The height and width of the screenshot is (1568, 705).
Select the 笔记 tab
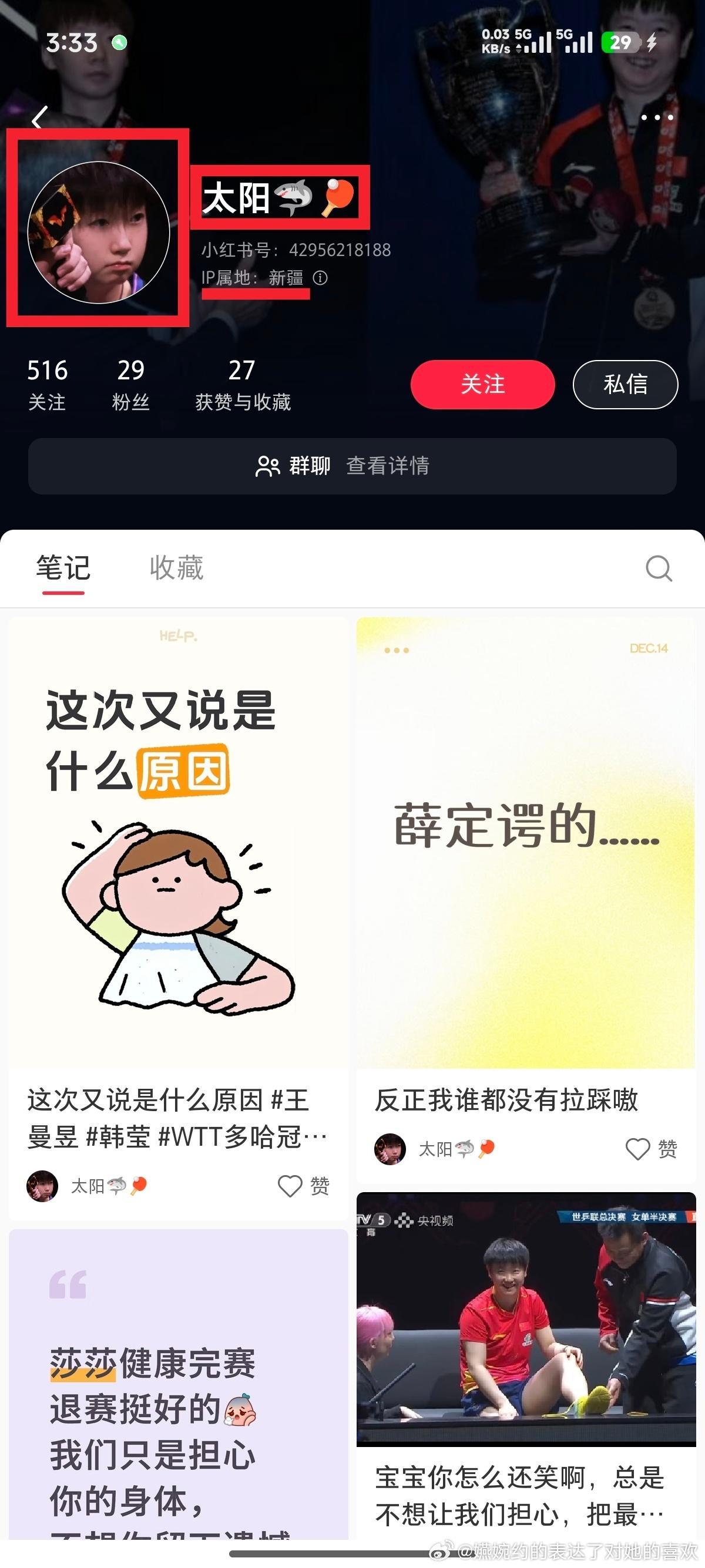coord(63,568)
